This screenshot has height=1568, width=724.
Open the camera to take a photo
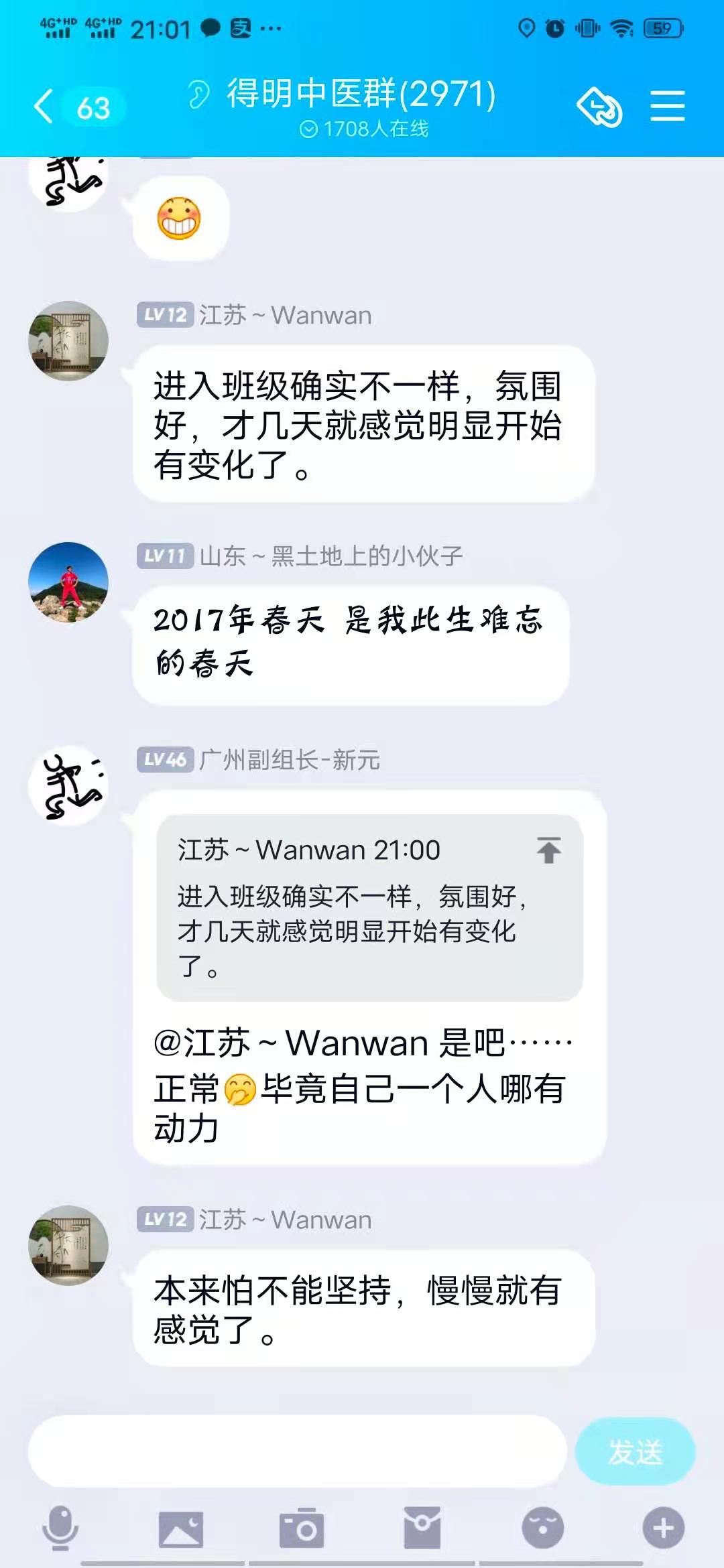tap(302, 1528)
